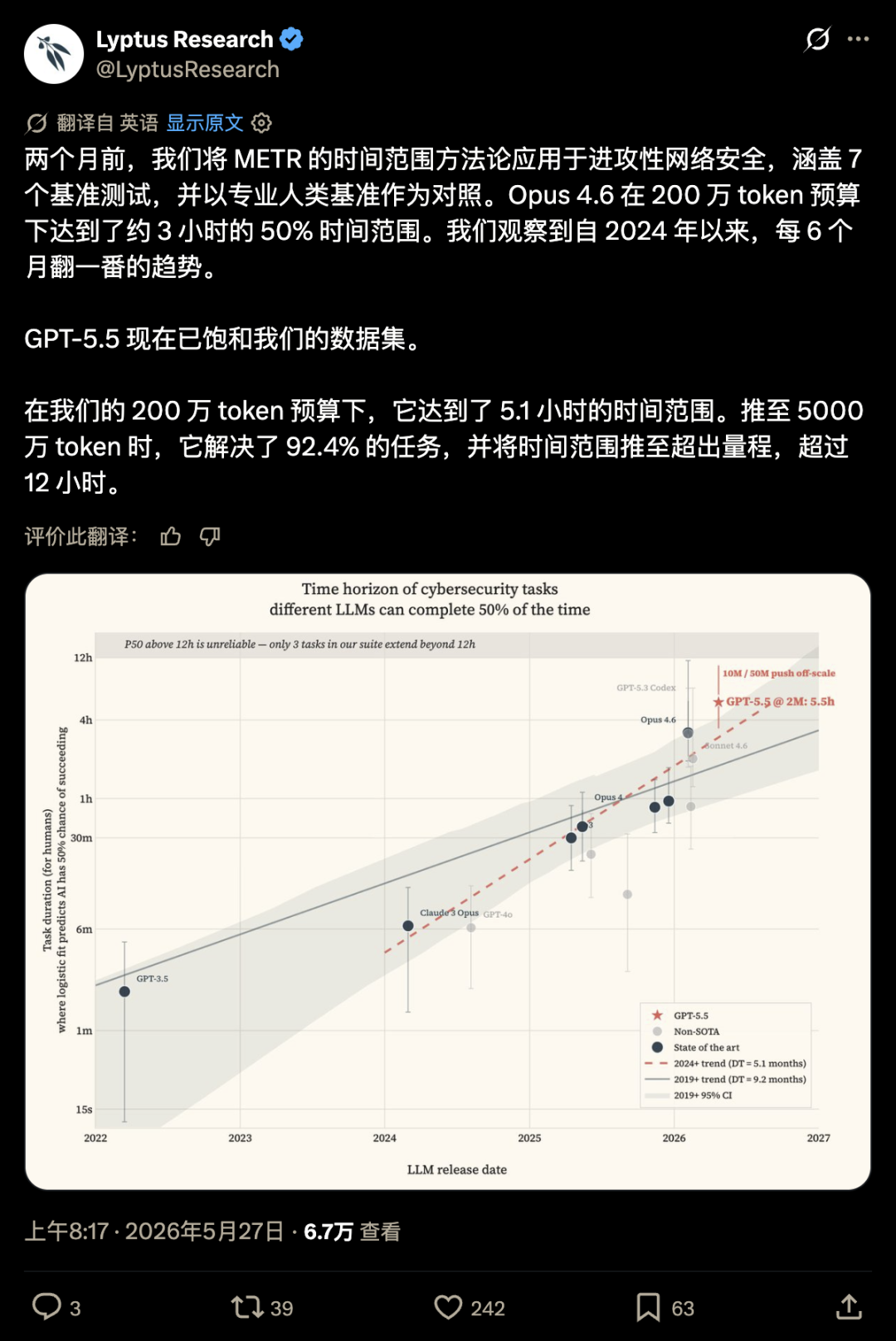Tap the Grok icon next to overflow menu

point(817,39)
